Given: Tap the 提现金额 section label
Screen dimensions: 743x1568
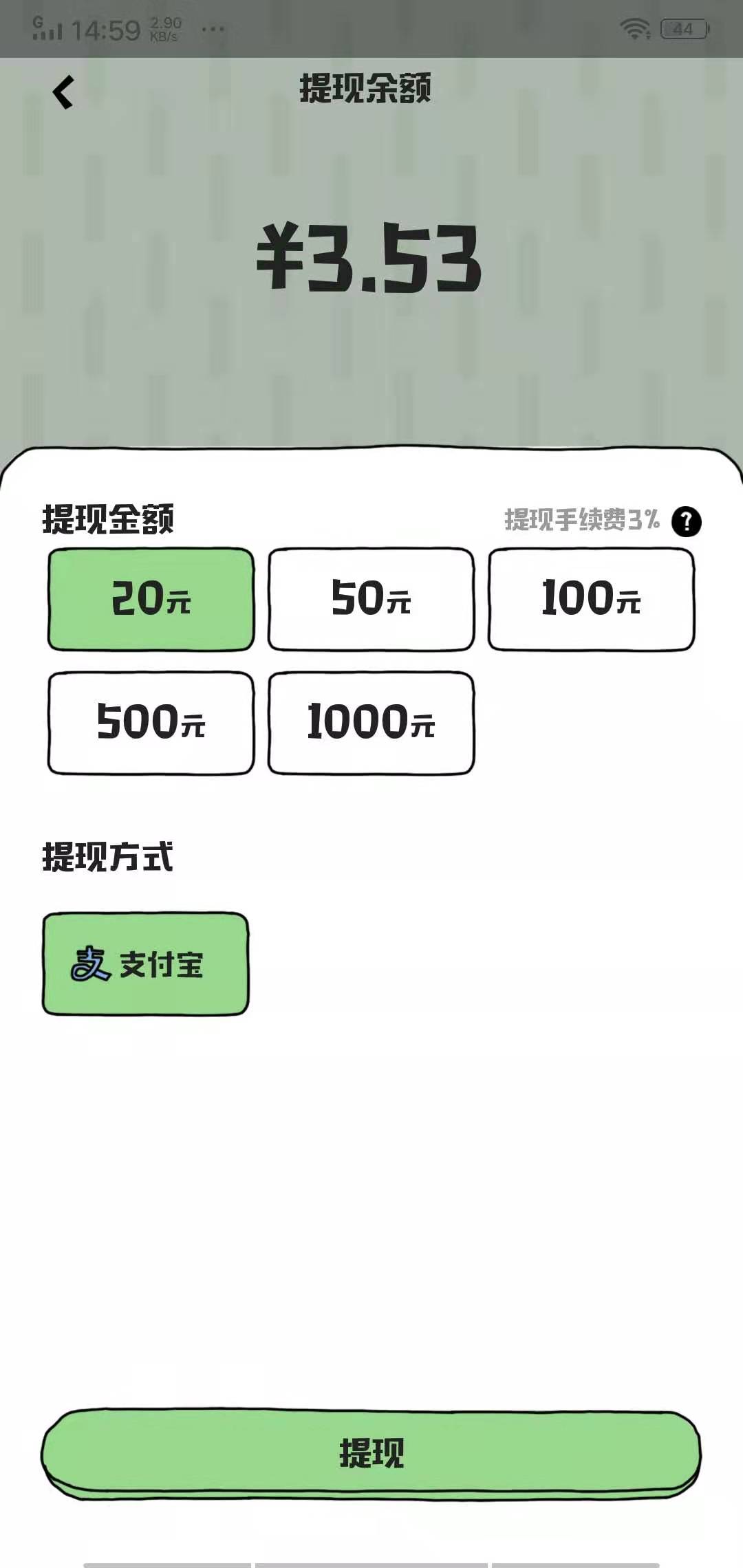Looking at the screenshot, I should pyautogui.click(x=107, y=521).
